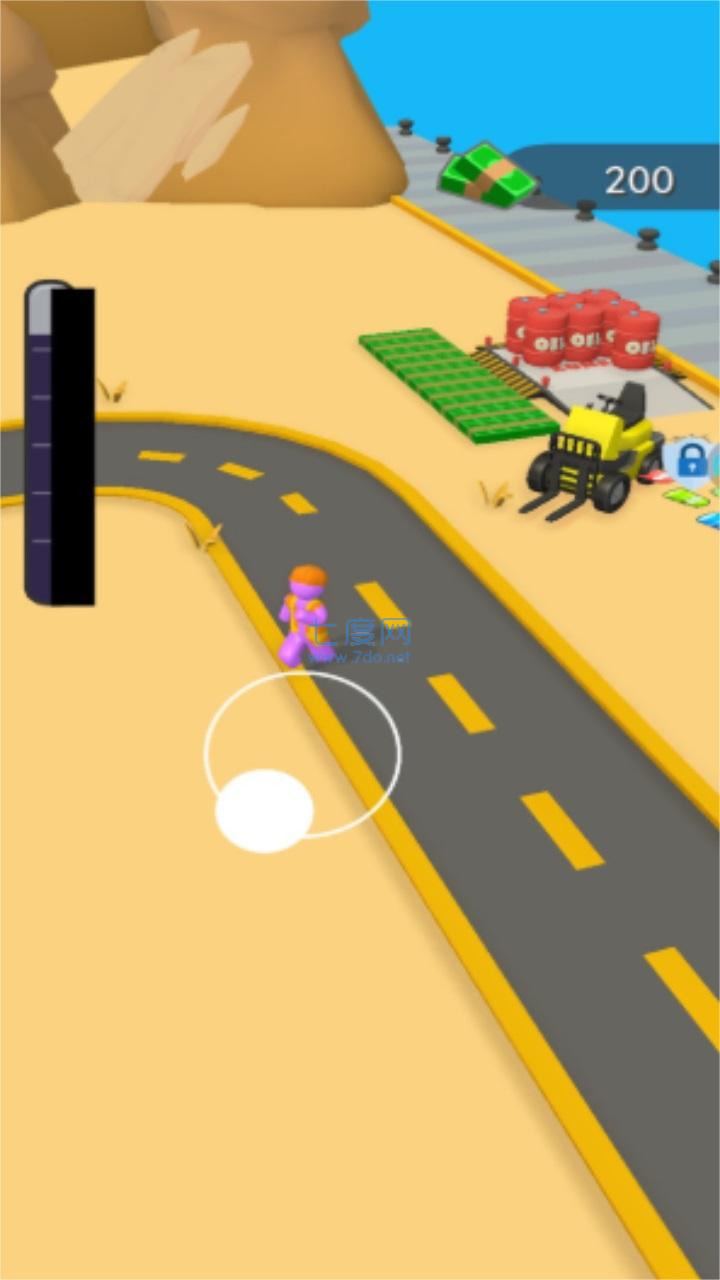Tap the white virtual joystick knob
Viewport: 720px width, 1280px height.
point(264,810)
